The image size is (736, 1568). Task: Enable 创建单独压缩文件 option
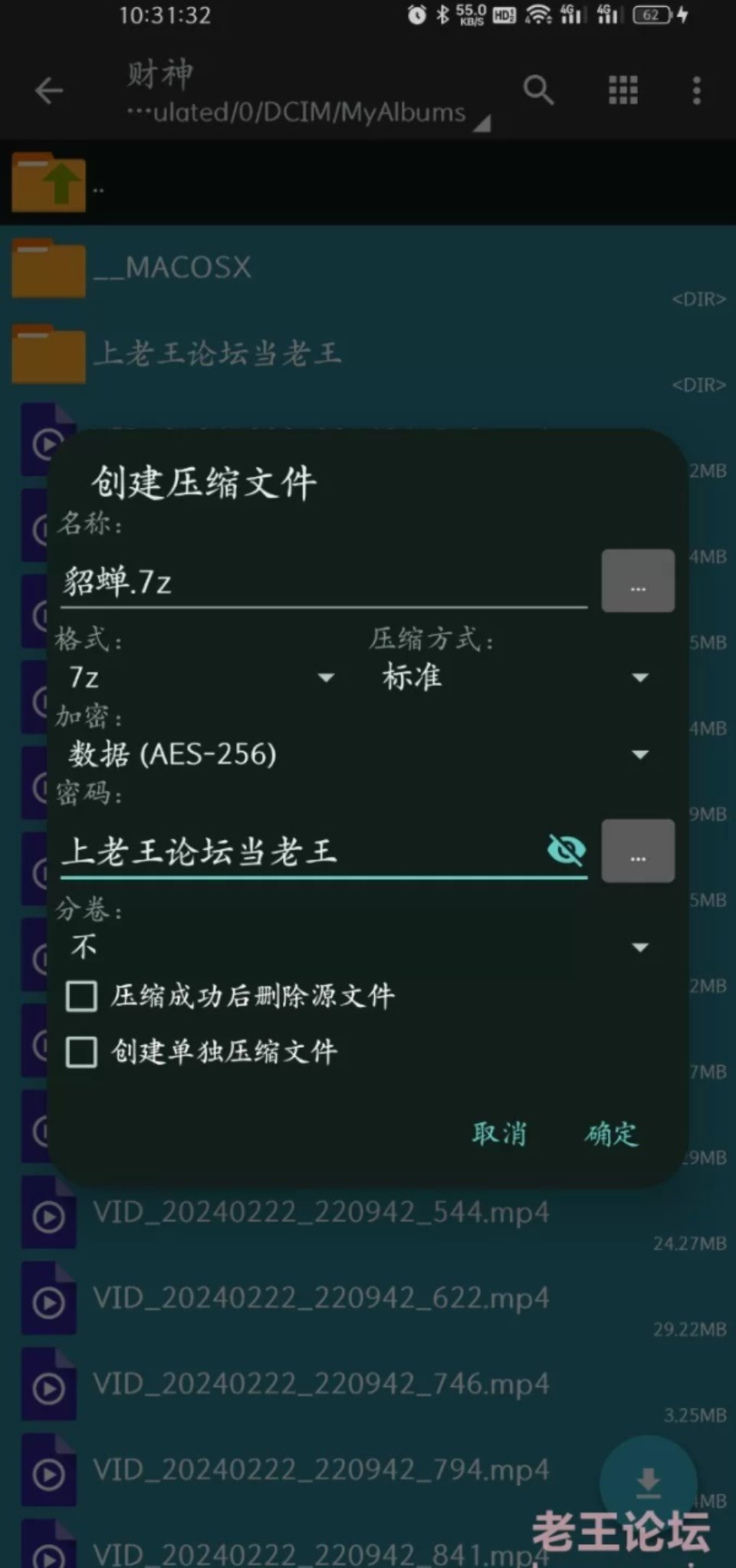[x=82, y=1052]
